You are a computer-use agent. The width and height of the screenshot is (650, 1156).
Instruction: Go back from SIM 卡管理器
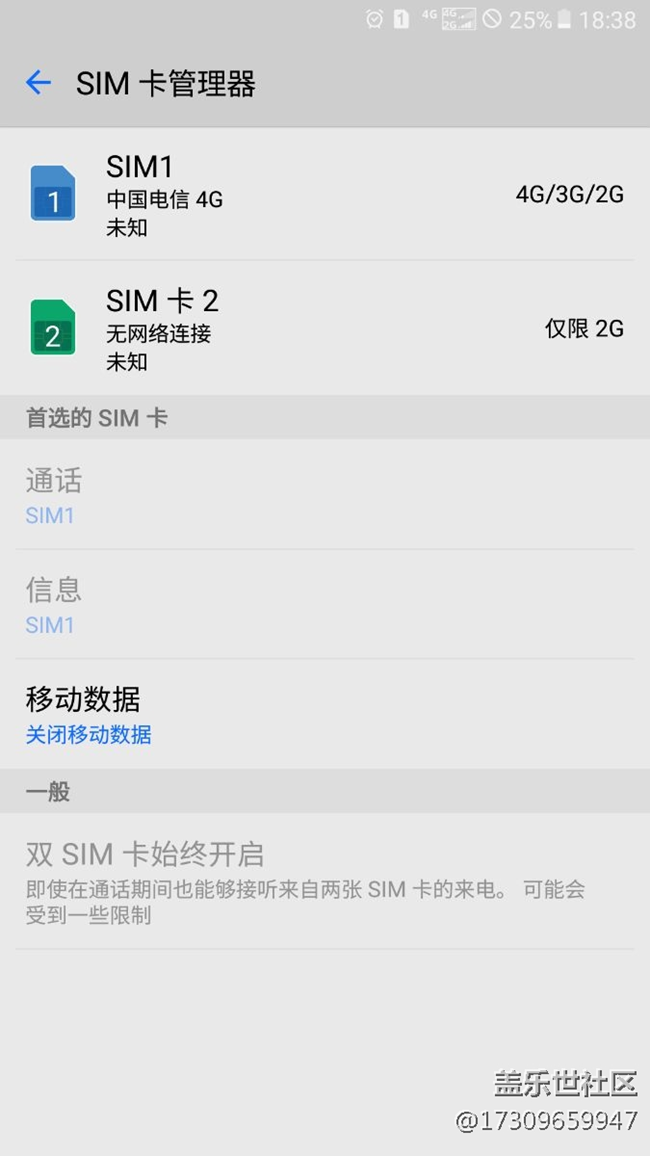pyautogui.click(x=38, y=83)
